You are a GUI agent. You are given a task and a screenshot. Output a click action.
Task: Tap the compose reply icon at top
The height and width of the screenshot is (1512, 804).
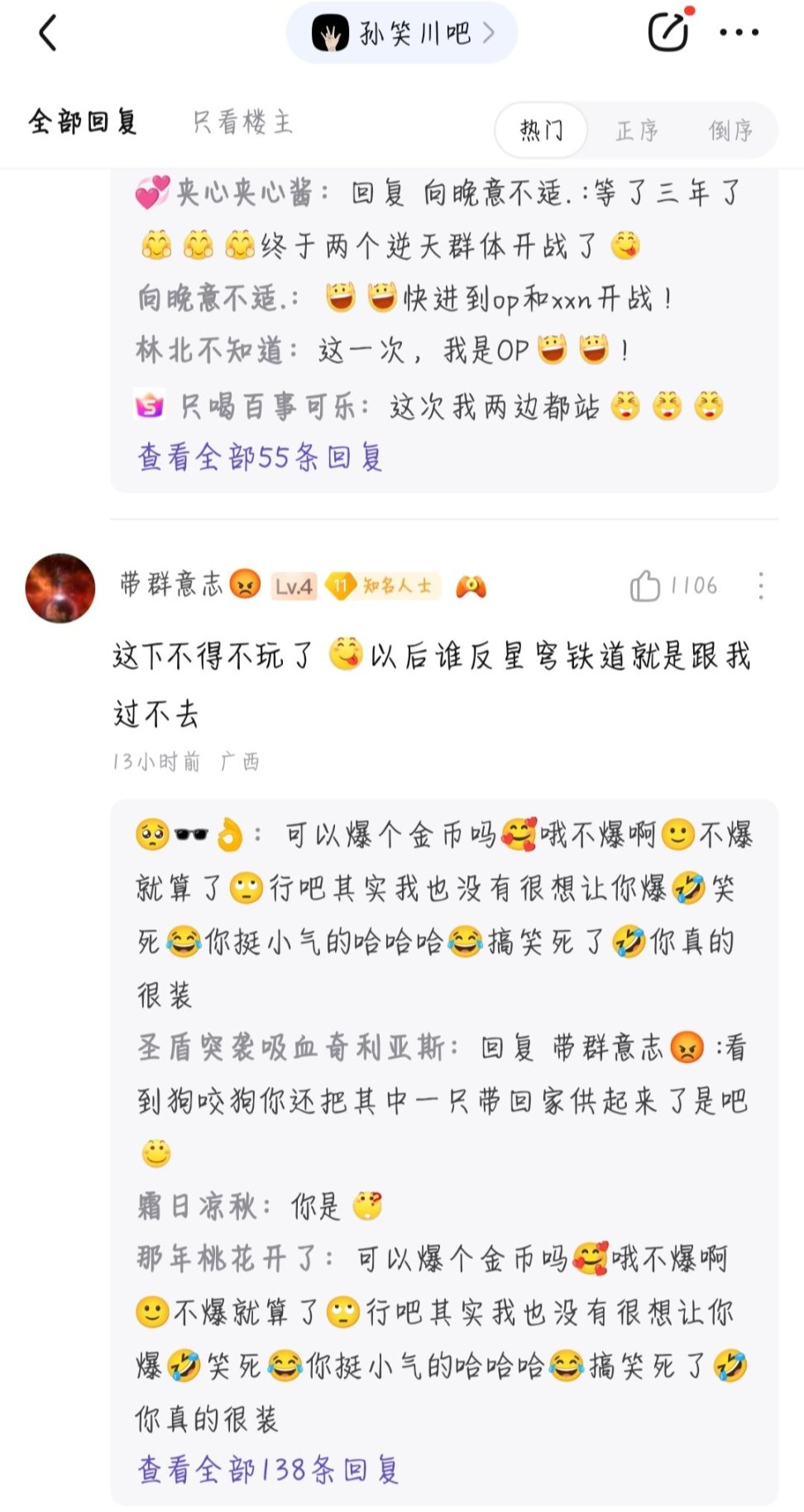tap(668, 32)
